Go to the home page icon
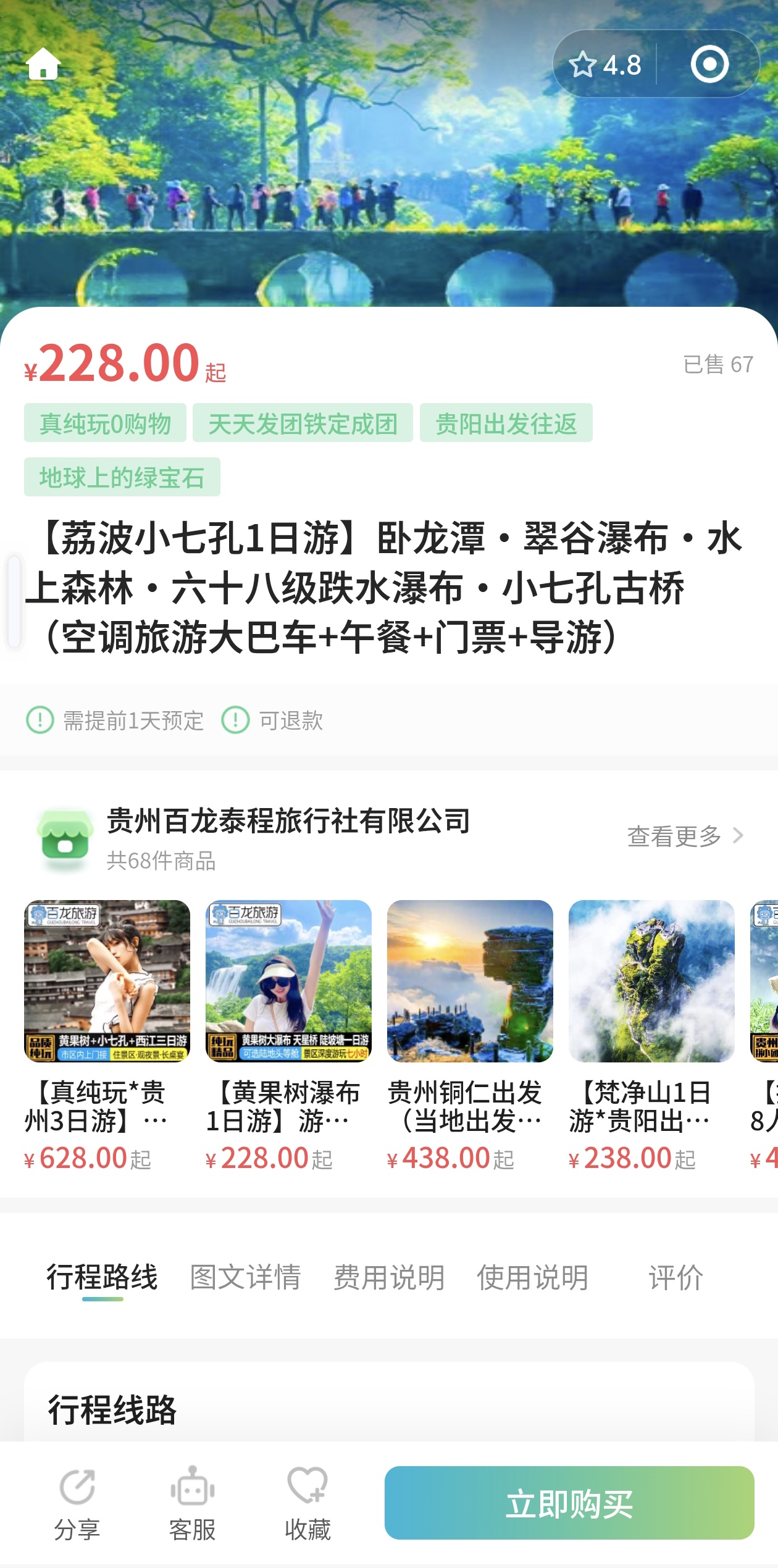The width and height of the screenshot is (778, 1568). 43,64
